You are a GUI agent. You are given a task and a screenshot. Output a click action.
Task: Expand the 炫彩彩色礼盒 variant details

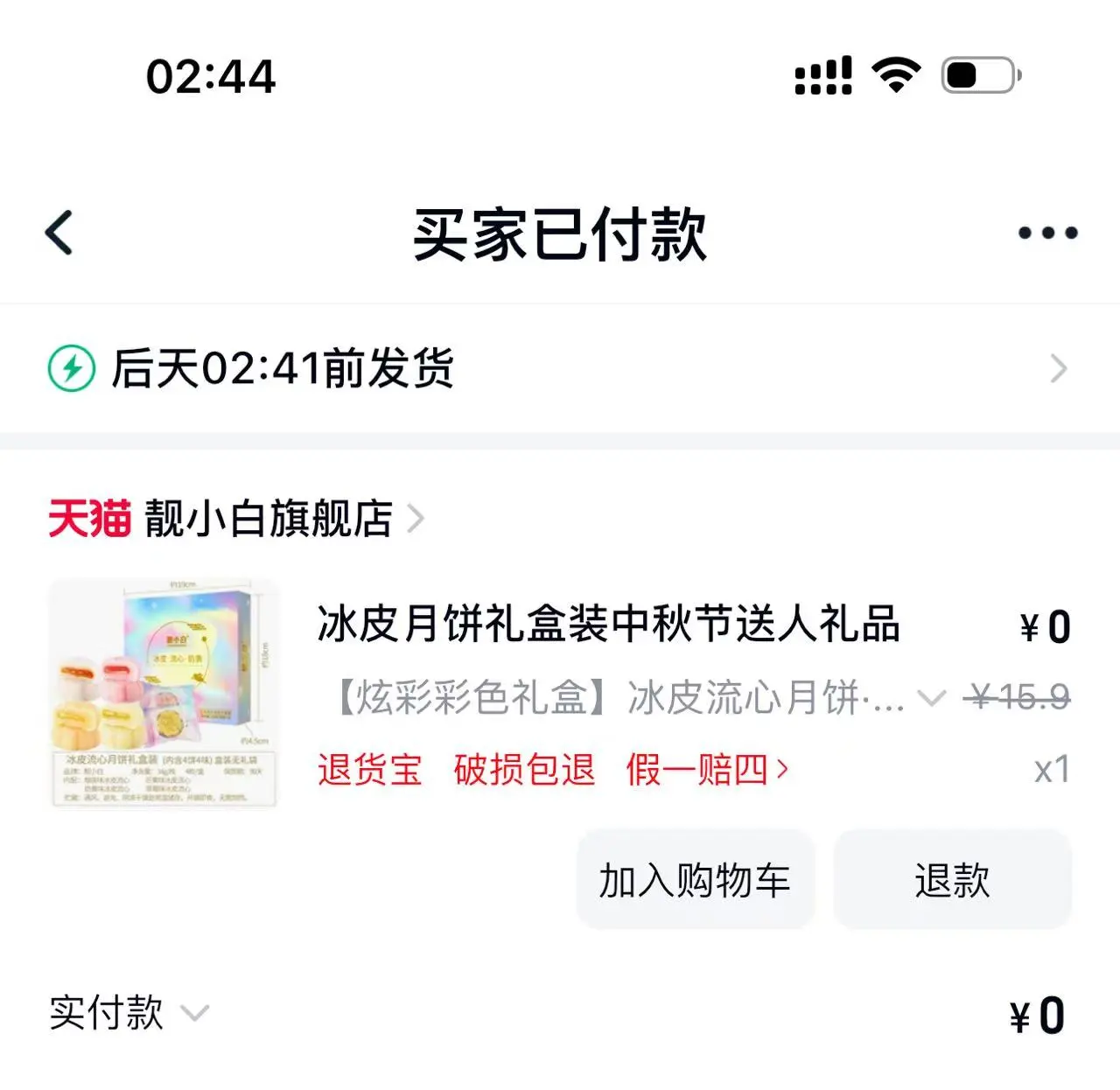pos(930,698)
